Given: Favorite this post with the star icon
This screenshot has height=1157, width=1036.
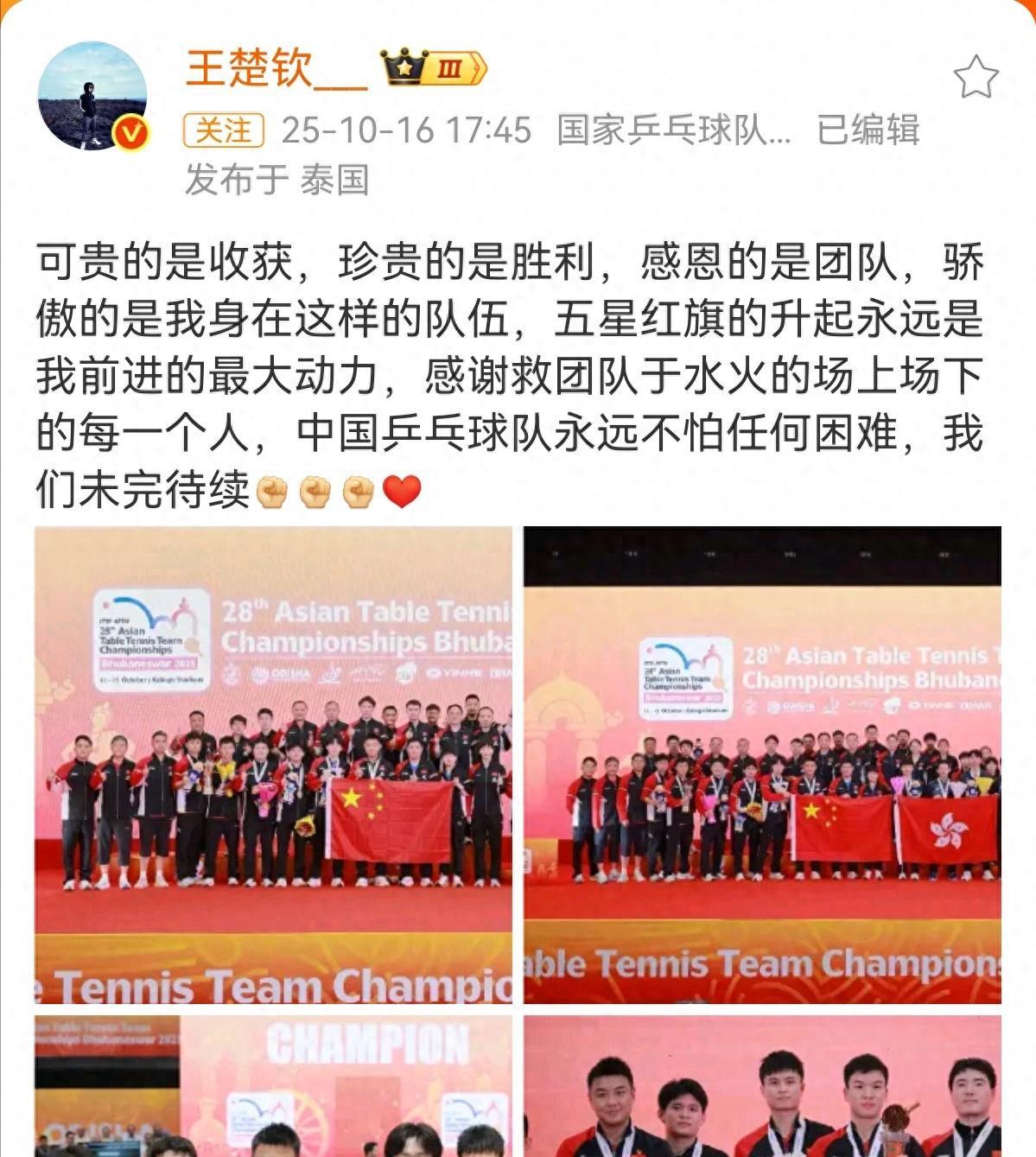Looking at the screenshot, I should [x=976, y=77].
